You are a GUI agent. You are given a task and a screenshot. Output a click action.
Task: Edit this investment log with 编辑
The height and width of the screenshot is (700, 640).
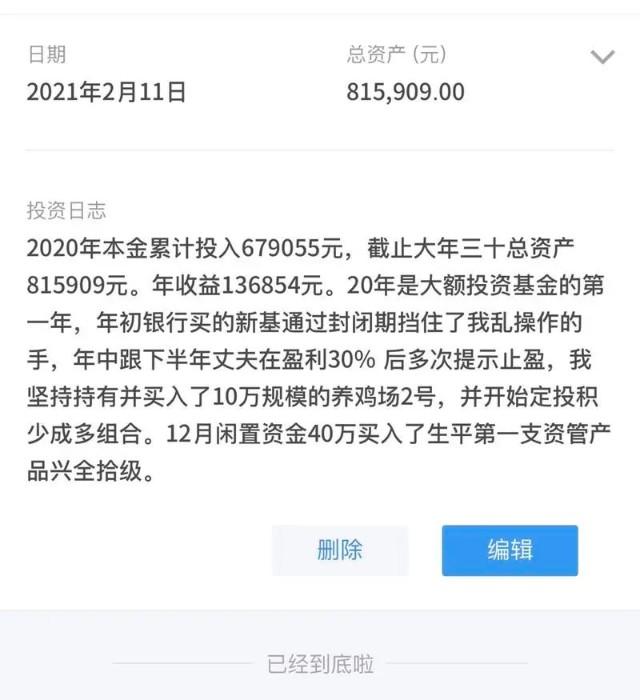click(x=510, y=550)
